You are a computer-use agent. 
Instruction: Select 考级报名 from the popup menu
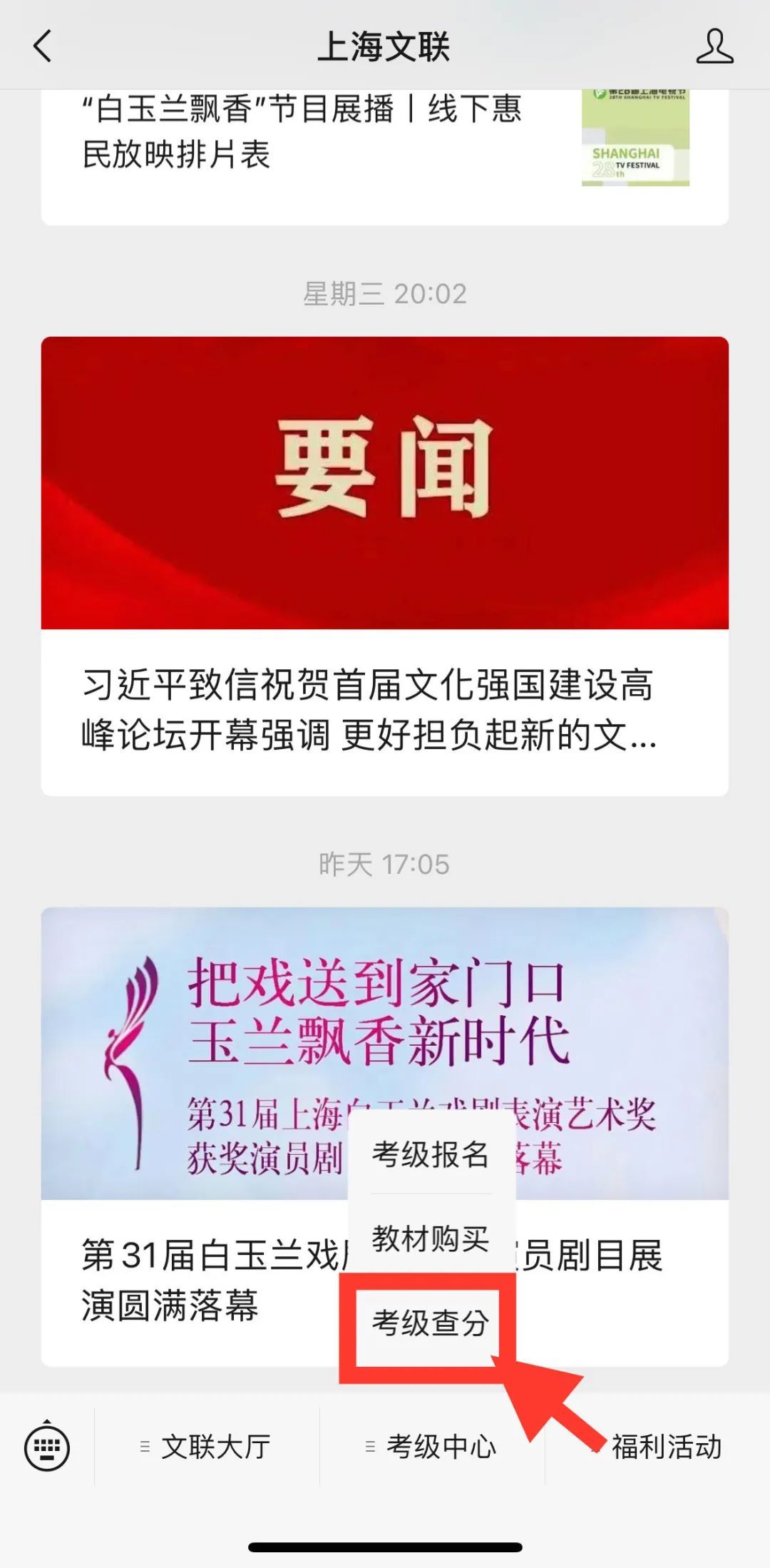(431, 1154)
